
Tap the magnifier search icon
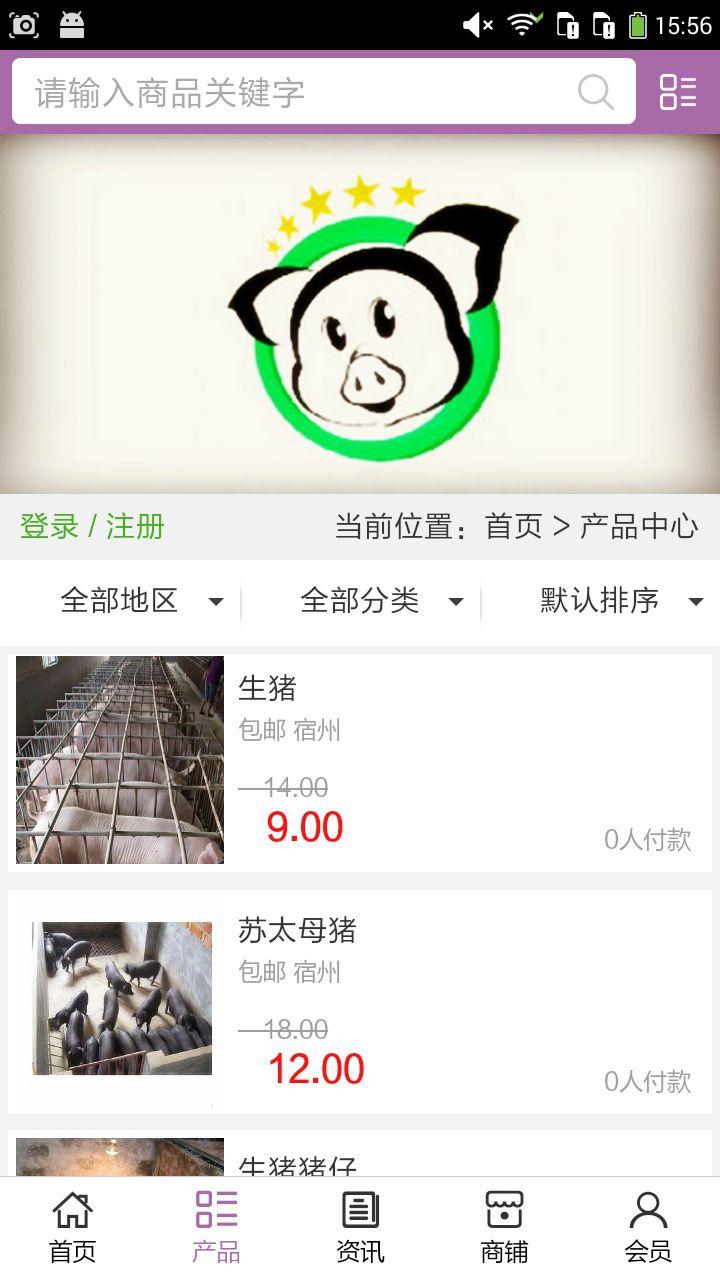click(x=595, y=92)
